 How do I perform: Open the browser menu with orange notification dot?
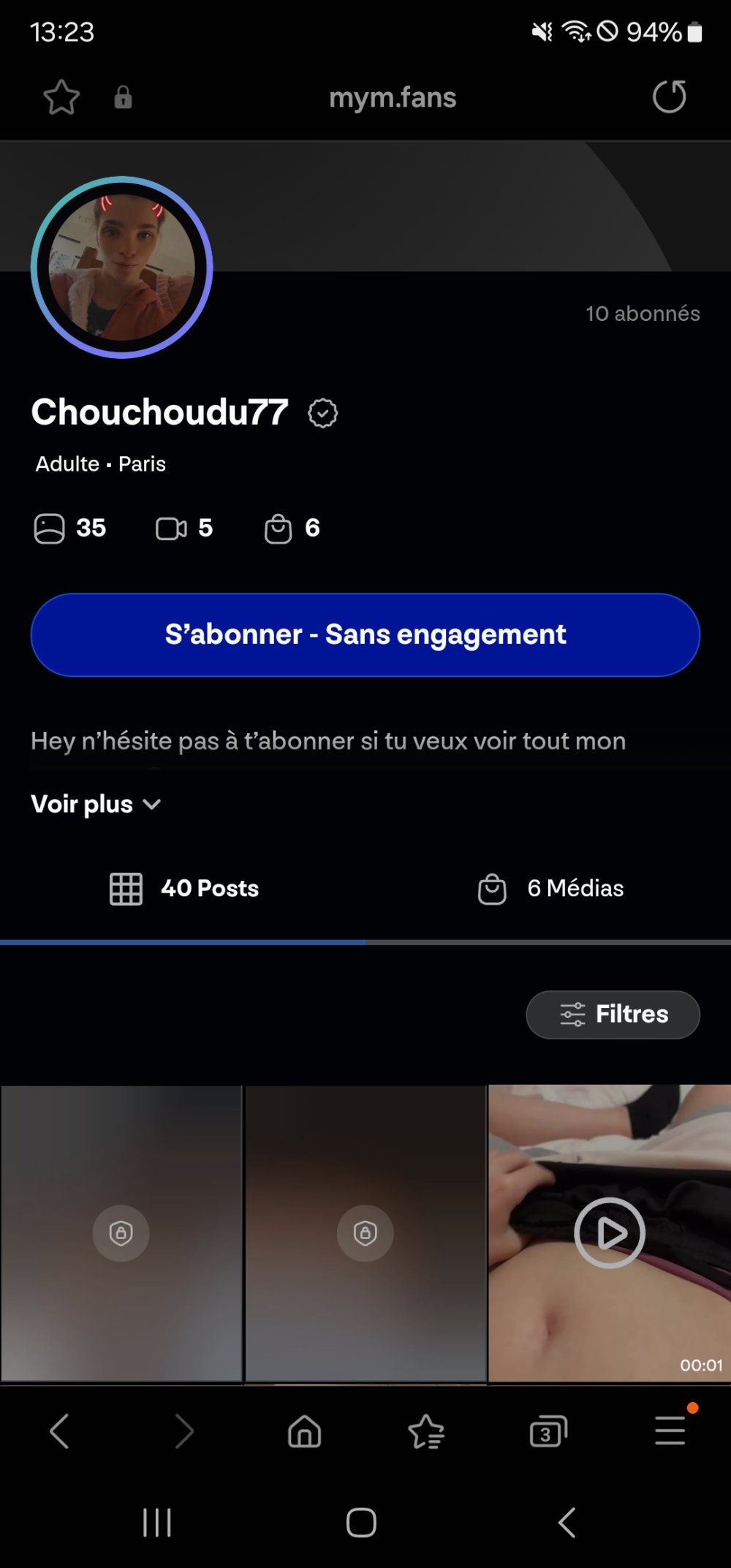click(670, 1431)
